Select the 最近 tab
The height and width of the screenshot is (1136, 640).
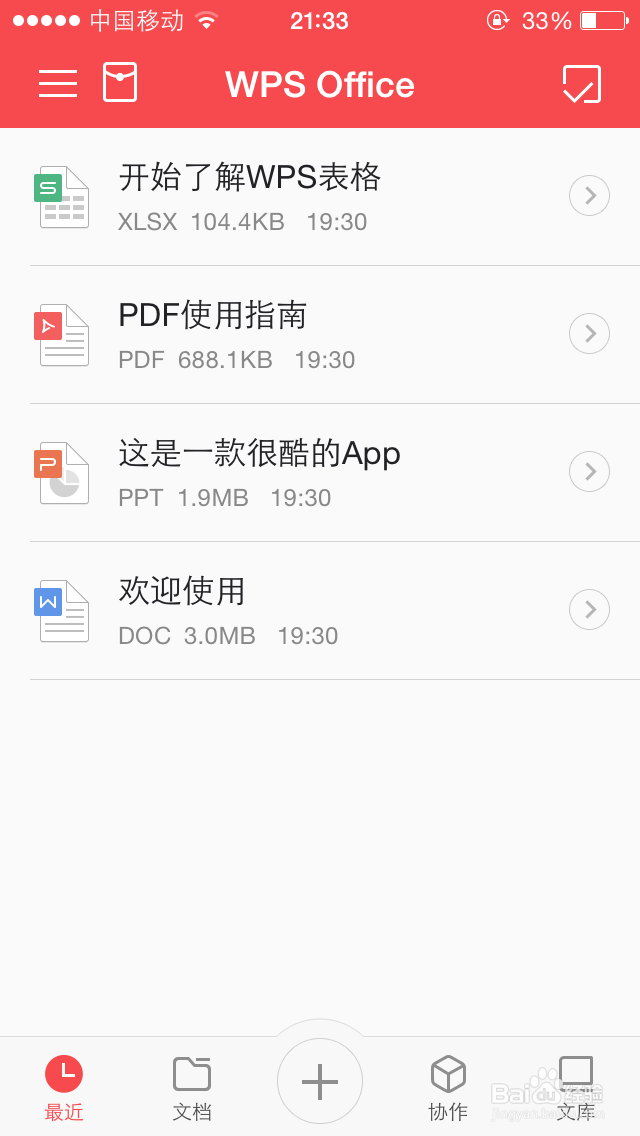(x=64, y=1086)
